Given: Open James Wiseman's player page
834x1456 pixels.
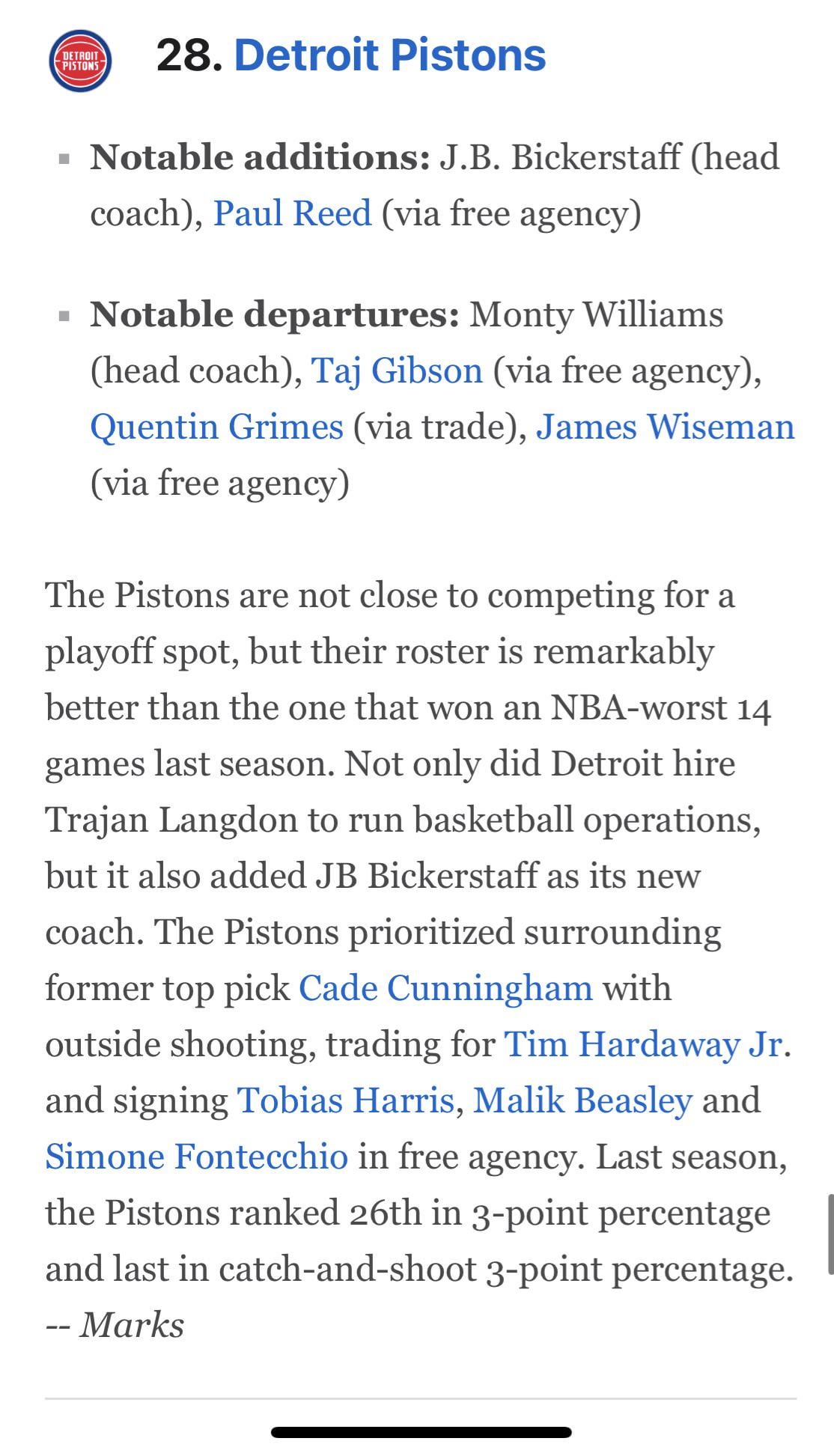Looking at the screenshot, I should pos(665,427).
